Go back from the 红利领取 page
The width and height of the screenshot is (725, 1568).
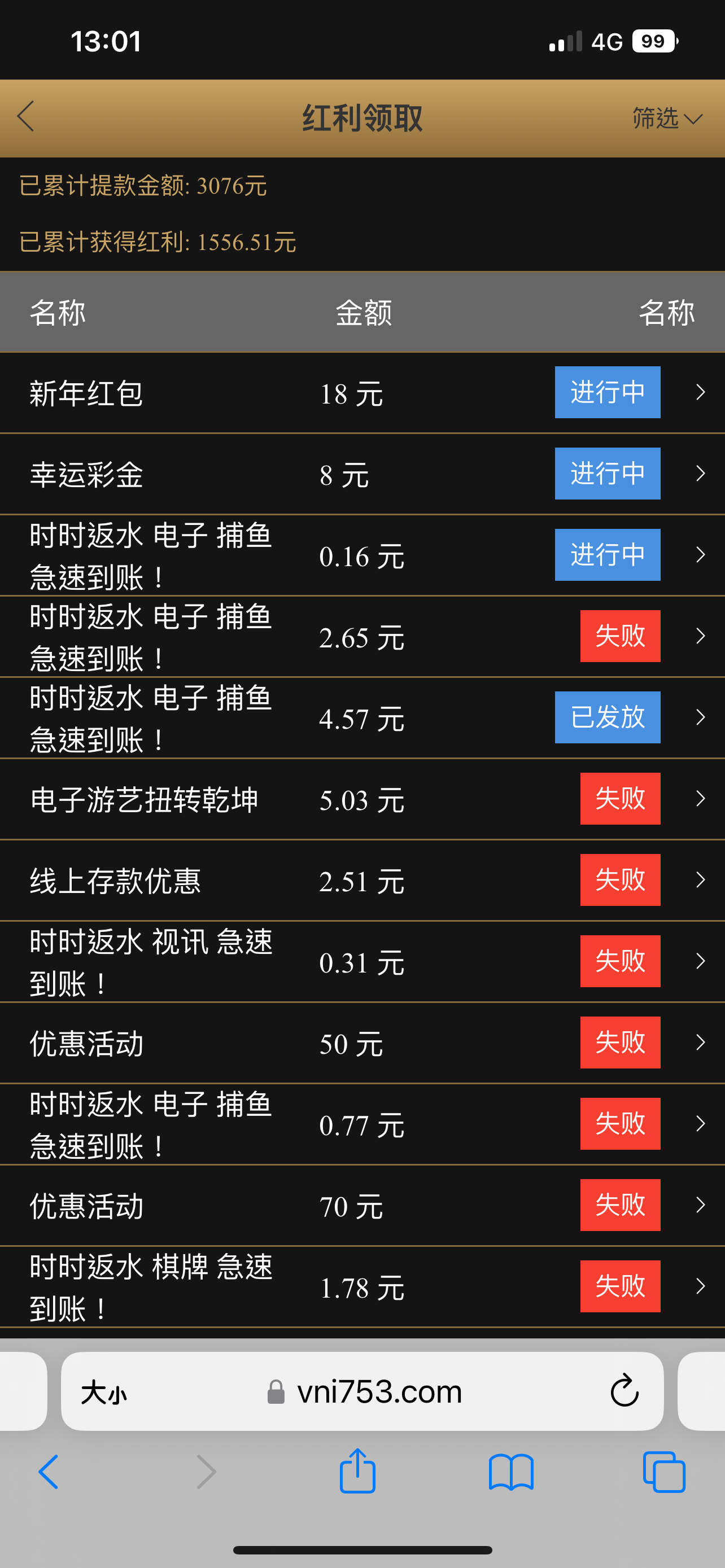click(x=26, y=116)
